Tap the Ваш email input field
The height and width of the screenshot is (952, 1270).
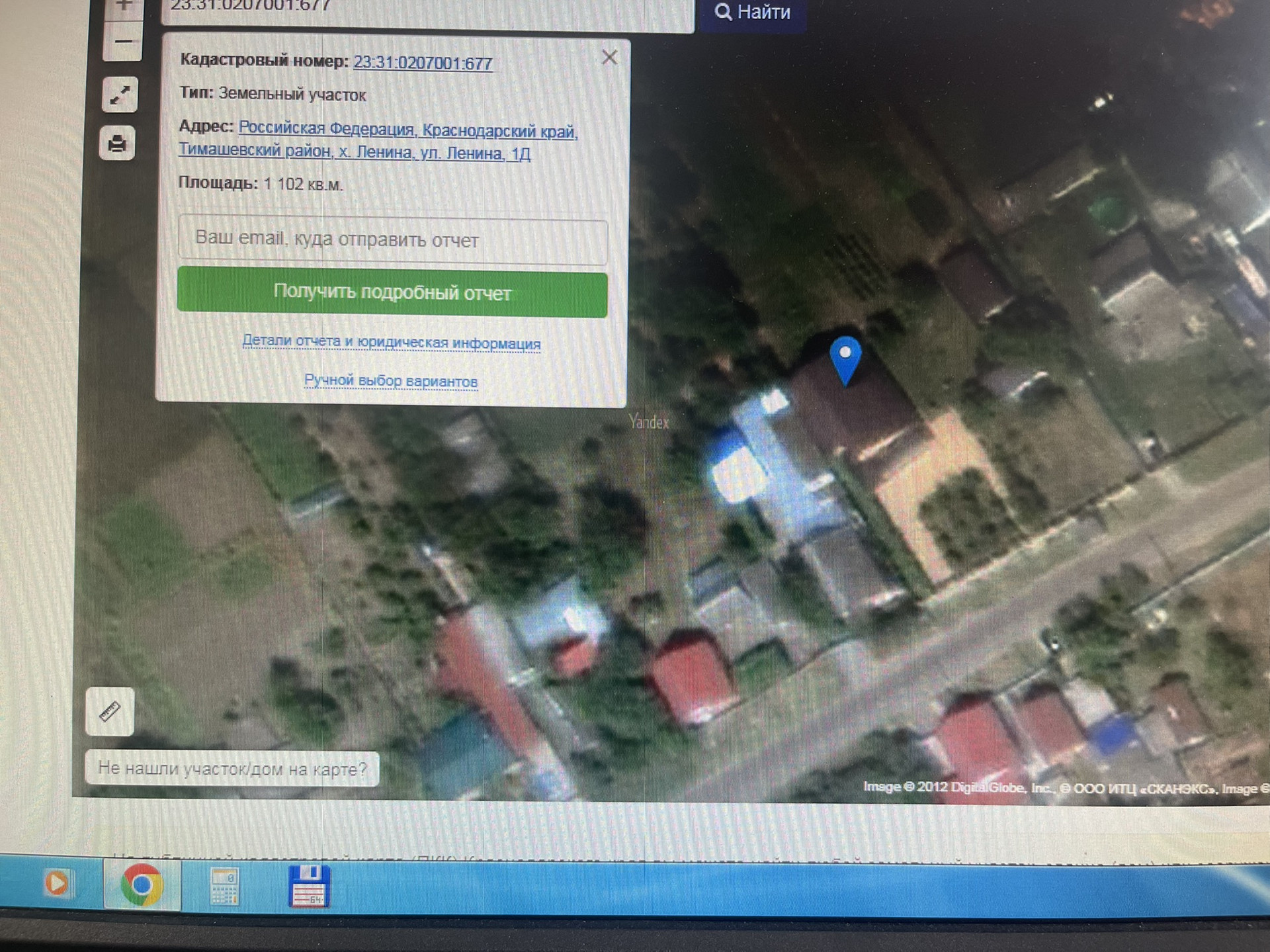click(392, 239)
